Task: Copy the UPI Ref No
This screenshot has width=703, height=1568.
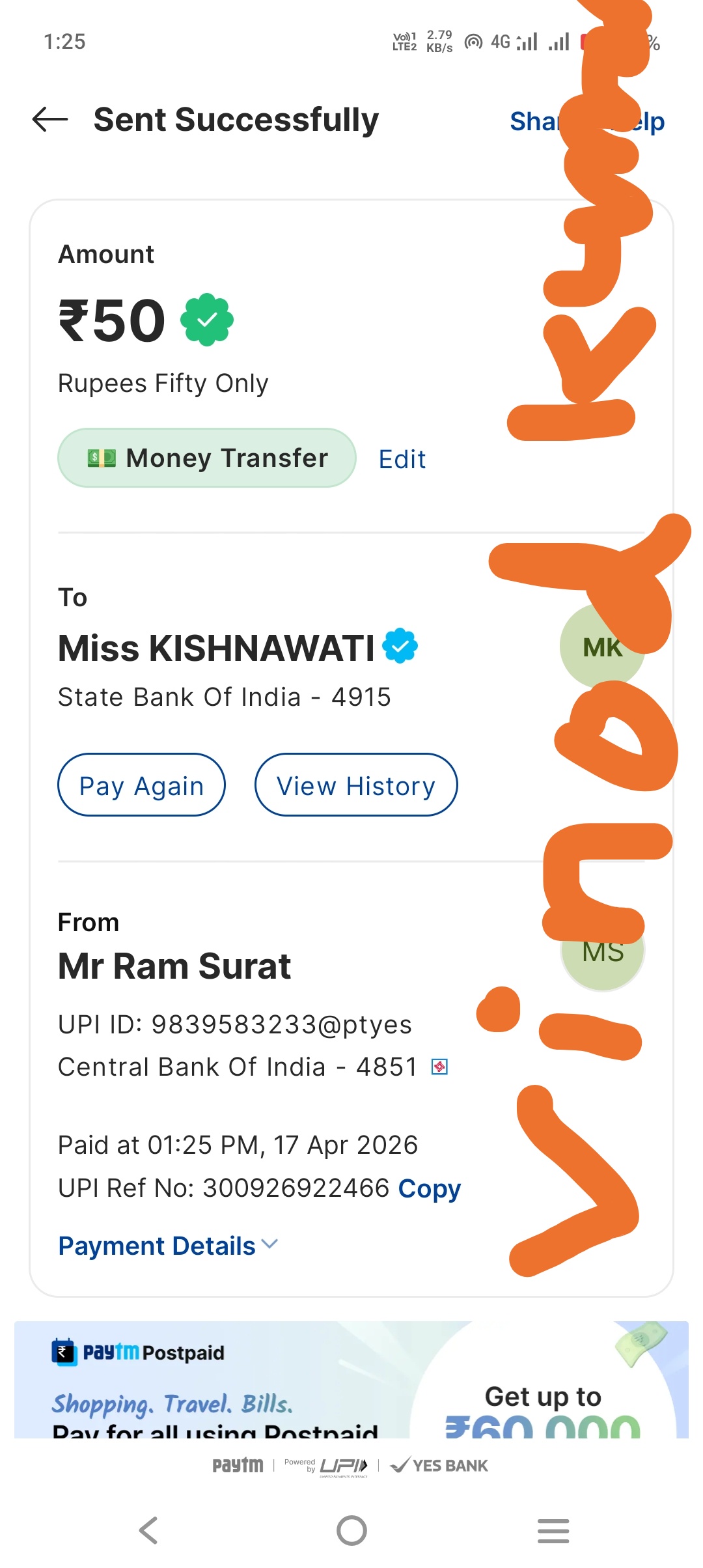Action: pyautogui.click(x=430, y=1188)
